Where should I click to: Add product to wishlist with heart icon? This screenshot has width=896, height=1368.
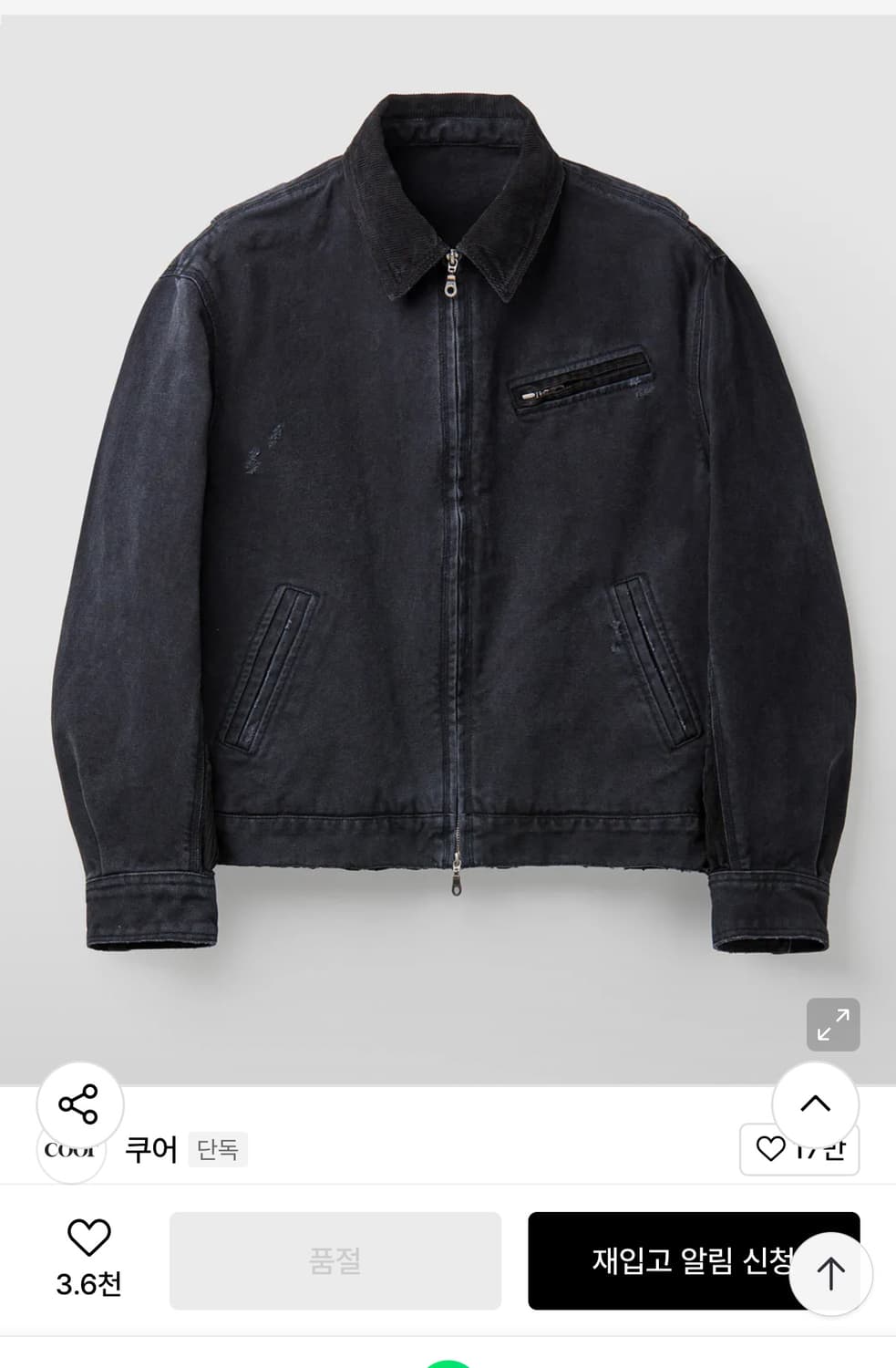(88, 1238)
